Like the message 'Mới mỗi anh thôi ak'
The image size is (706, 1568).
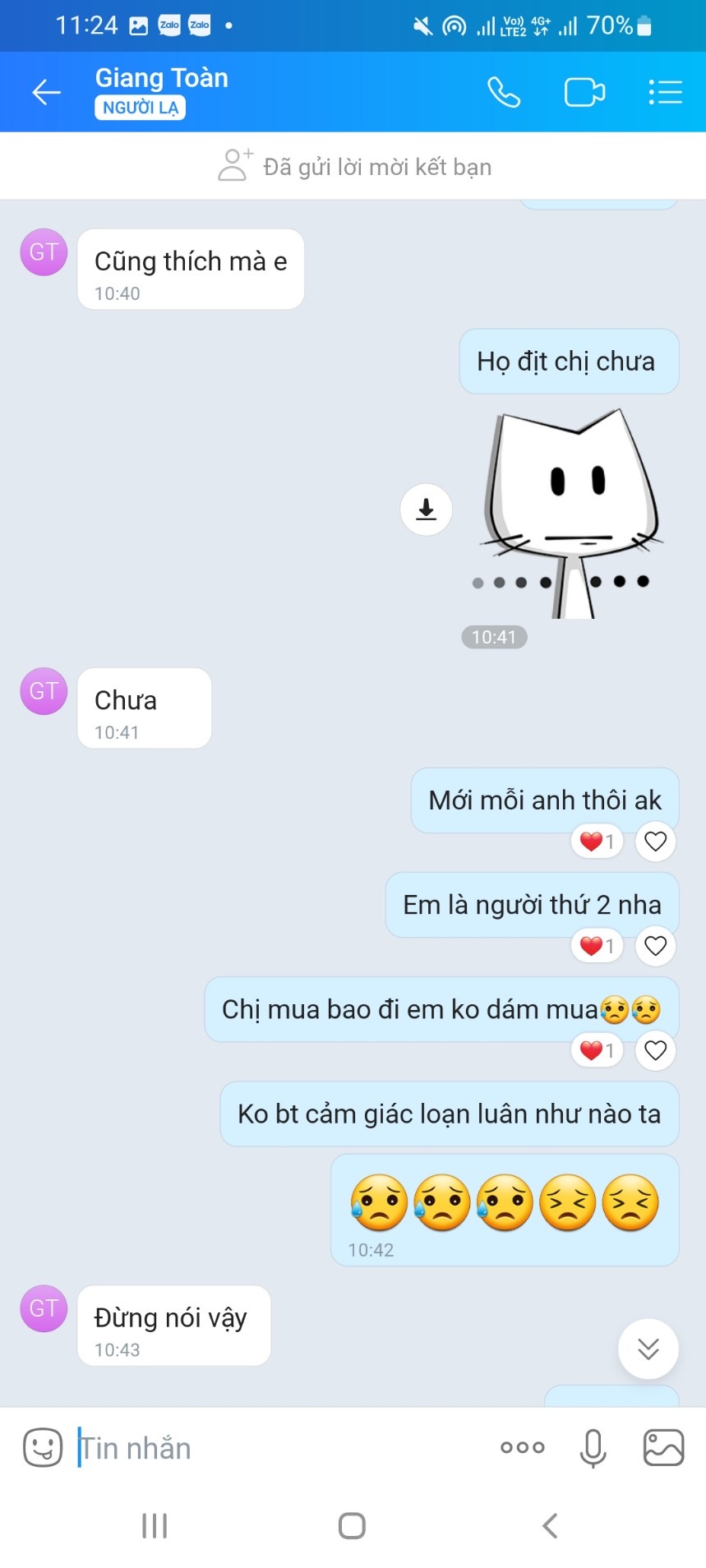pyautogui.click(x=655, y=842)
